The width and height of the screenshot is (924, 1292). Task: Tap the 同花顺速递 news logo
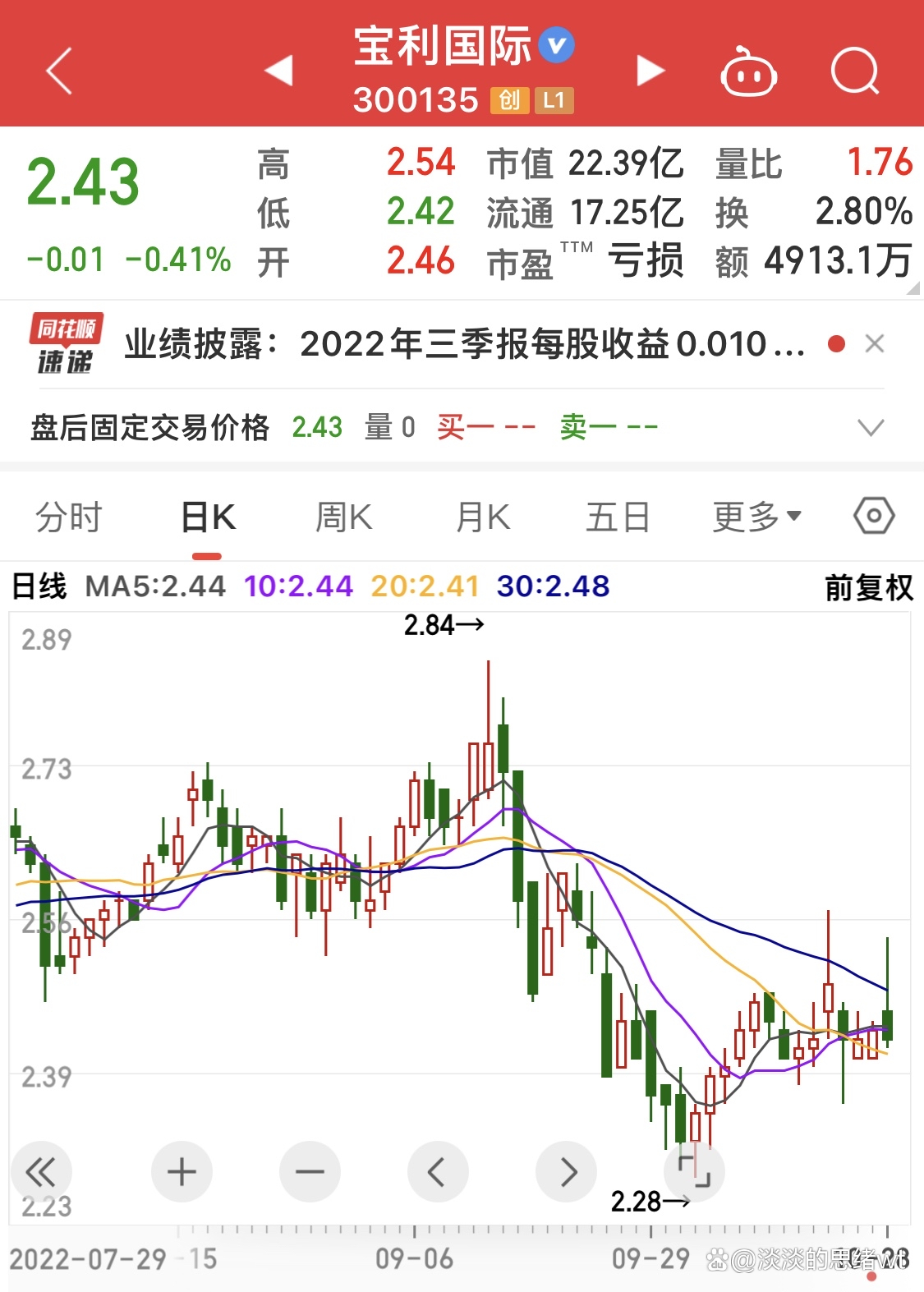[66, 344]
